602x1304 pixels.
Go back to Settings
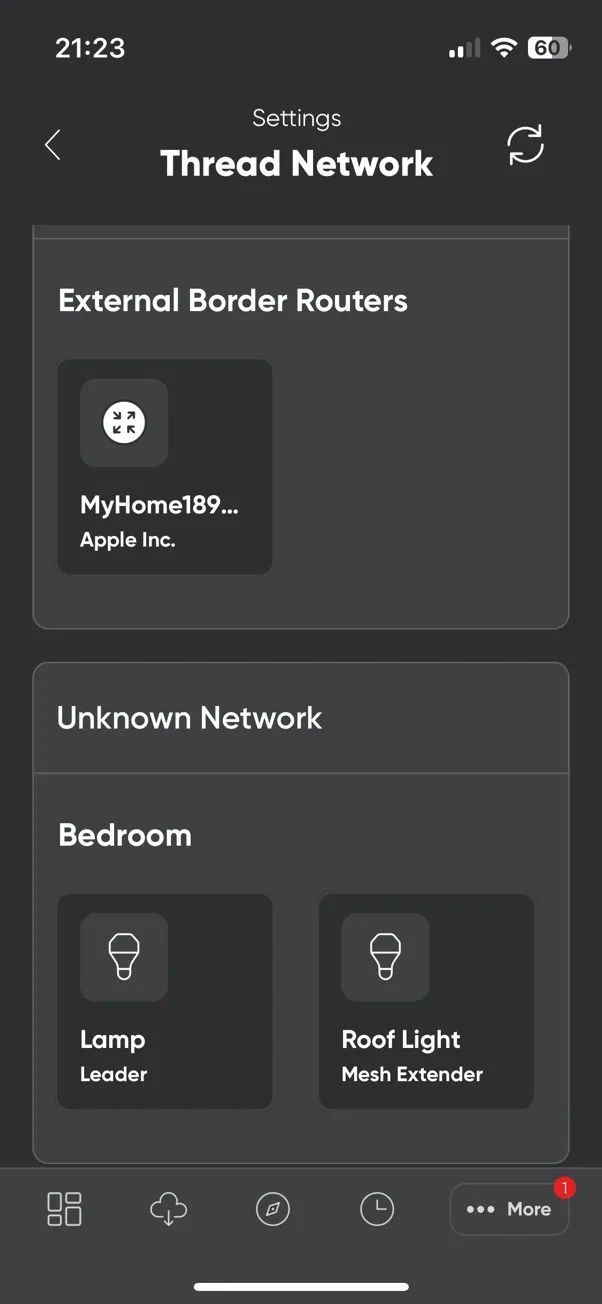point(53,145)
